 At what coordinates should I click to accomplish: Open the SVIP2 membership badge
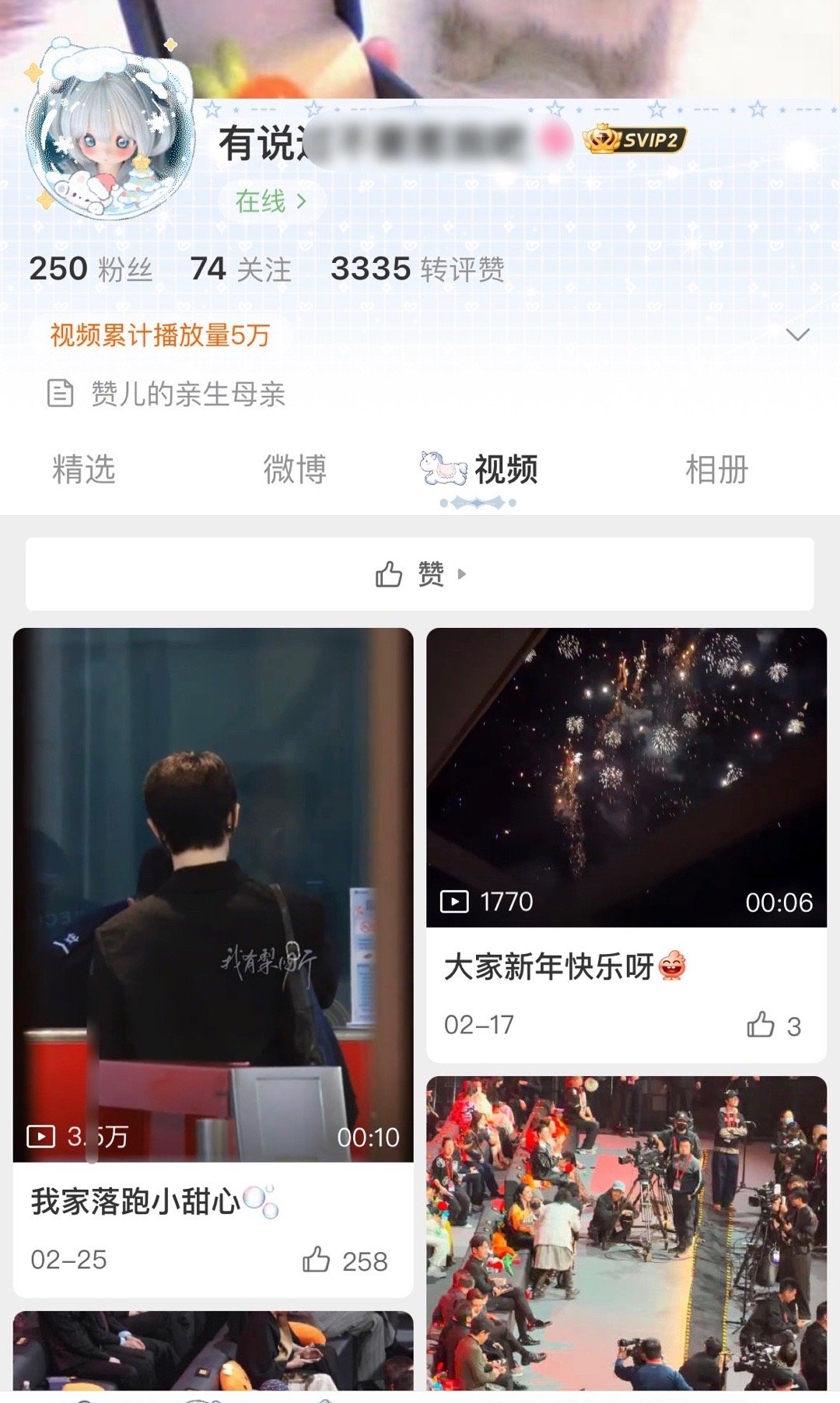(633, 140)
